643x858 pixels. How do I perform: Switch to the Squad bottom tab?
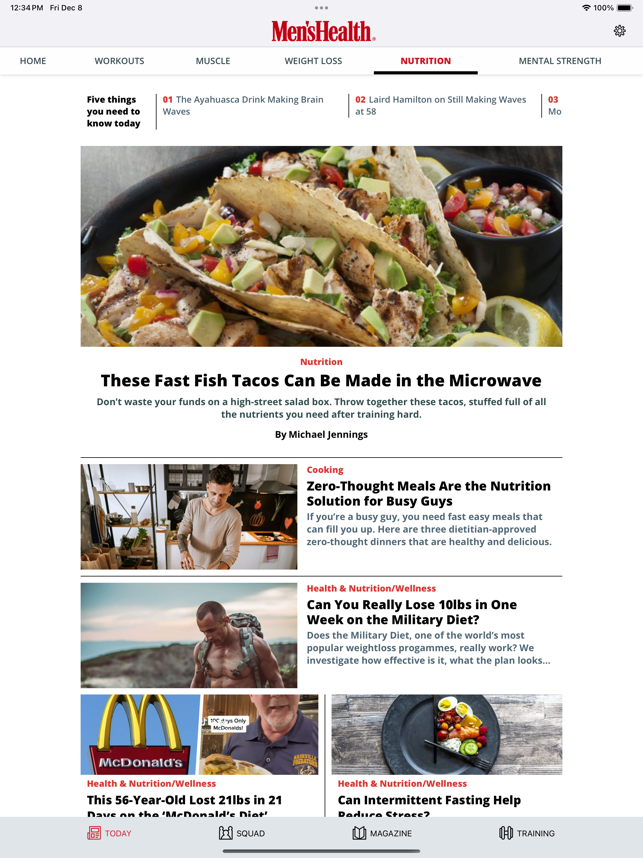pos(242,833)
